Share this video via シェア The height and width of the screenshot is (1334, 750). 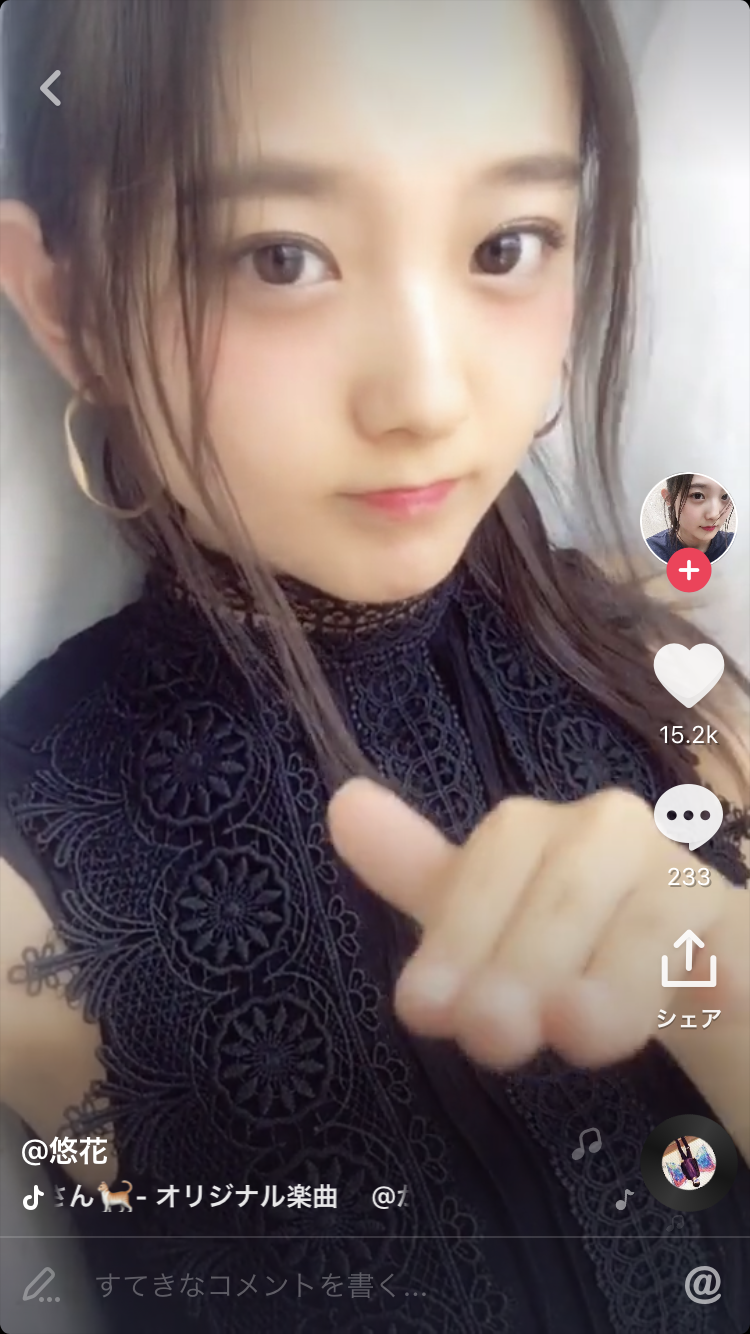[688, 961]
